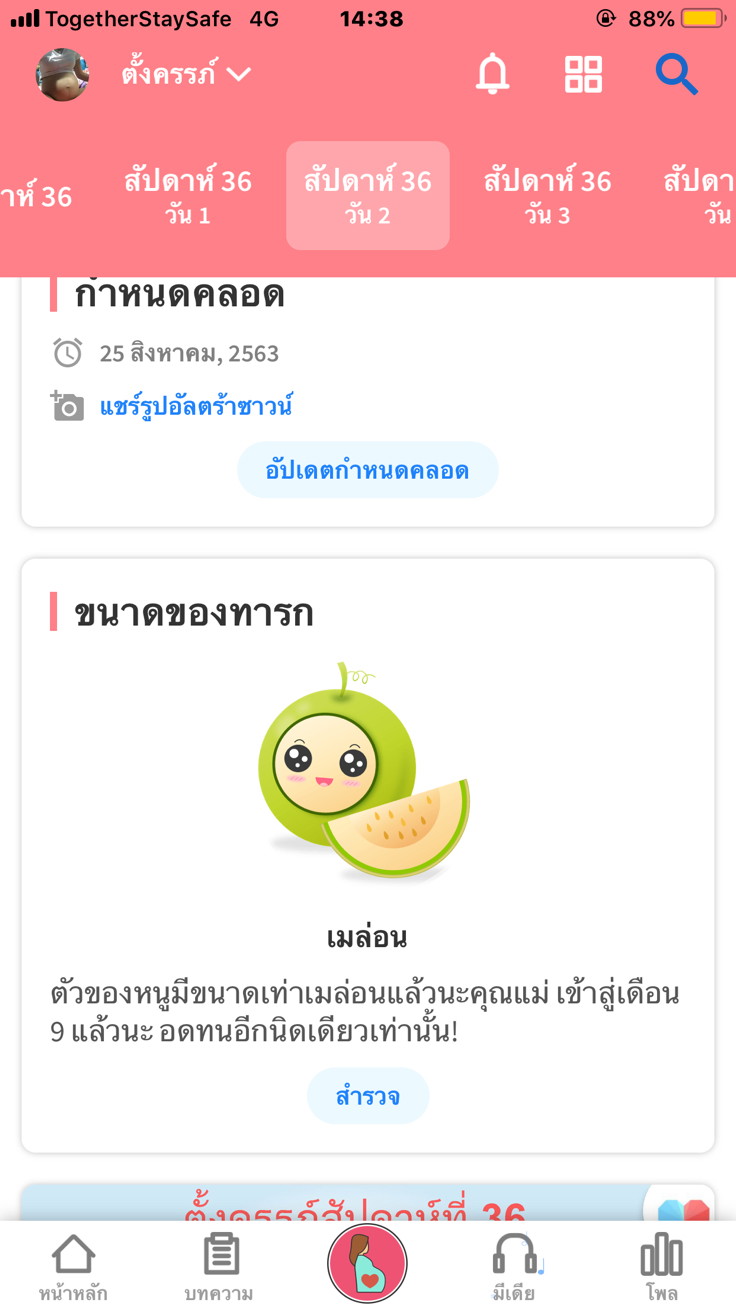Open the center pregnancy tracker tab
Image resolution: width=736 pixels, height=1308 pixels.
[367, 1263]
